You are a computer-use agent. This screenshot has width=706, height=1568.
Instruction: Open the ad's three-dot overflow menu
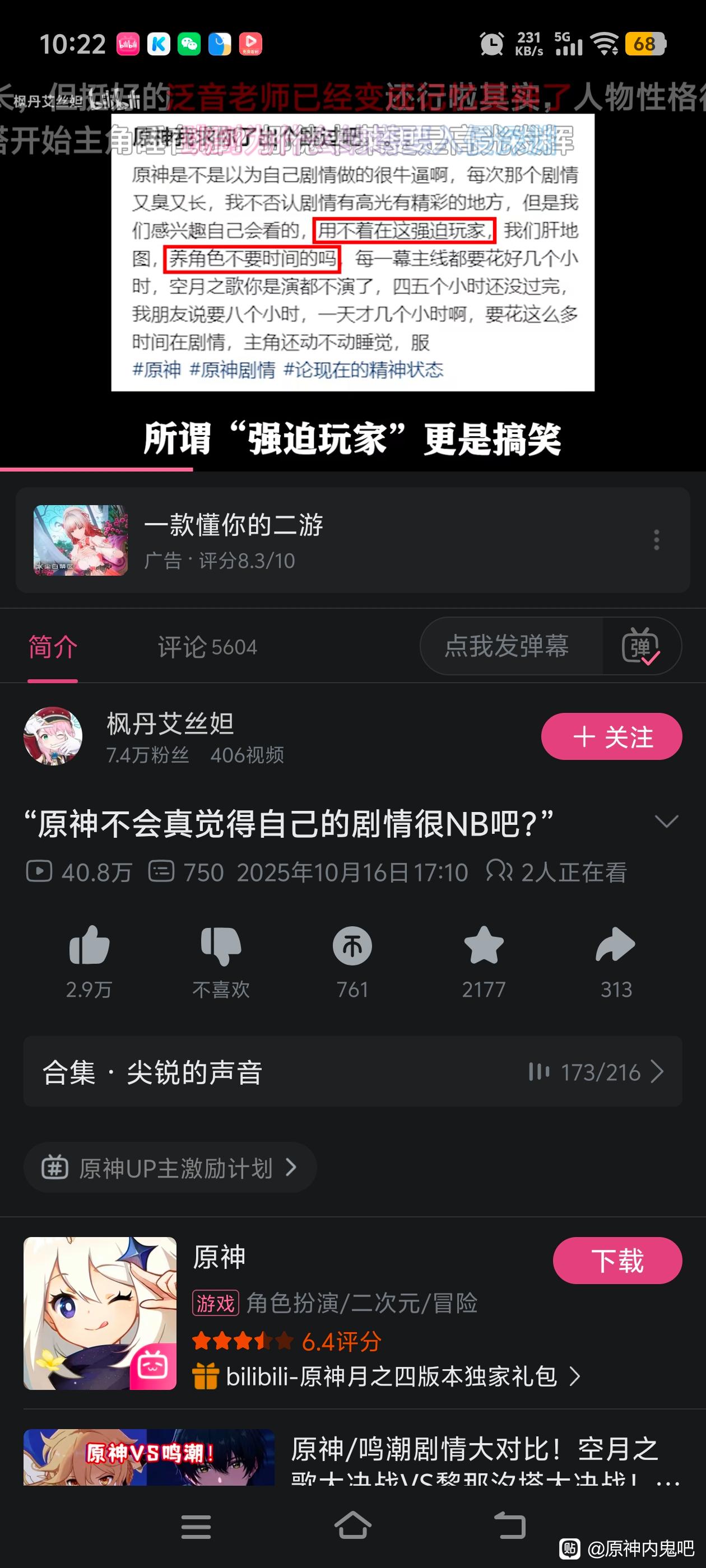pyautogui.click(x=656, y=540)
